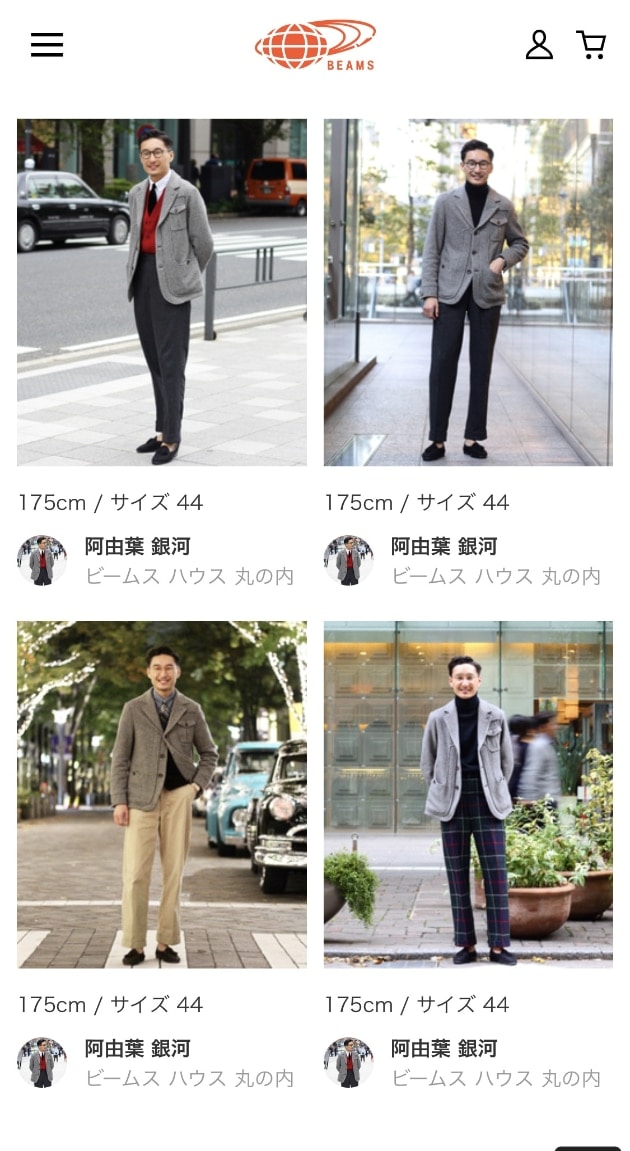Open the hamburger menu
This screenshot has width=630, height=1151.
[47, 45]
